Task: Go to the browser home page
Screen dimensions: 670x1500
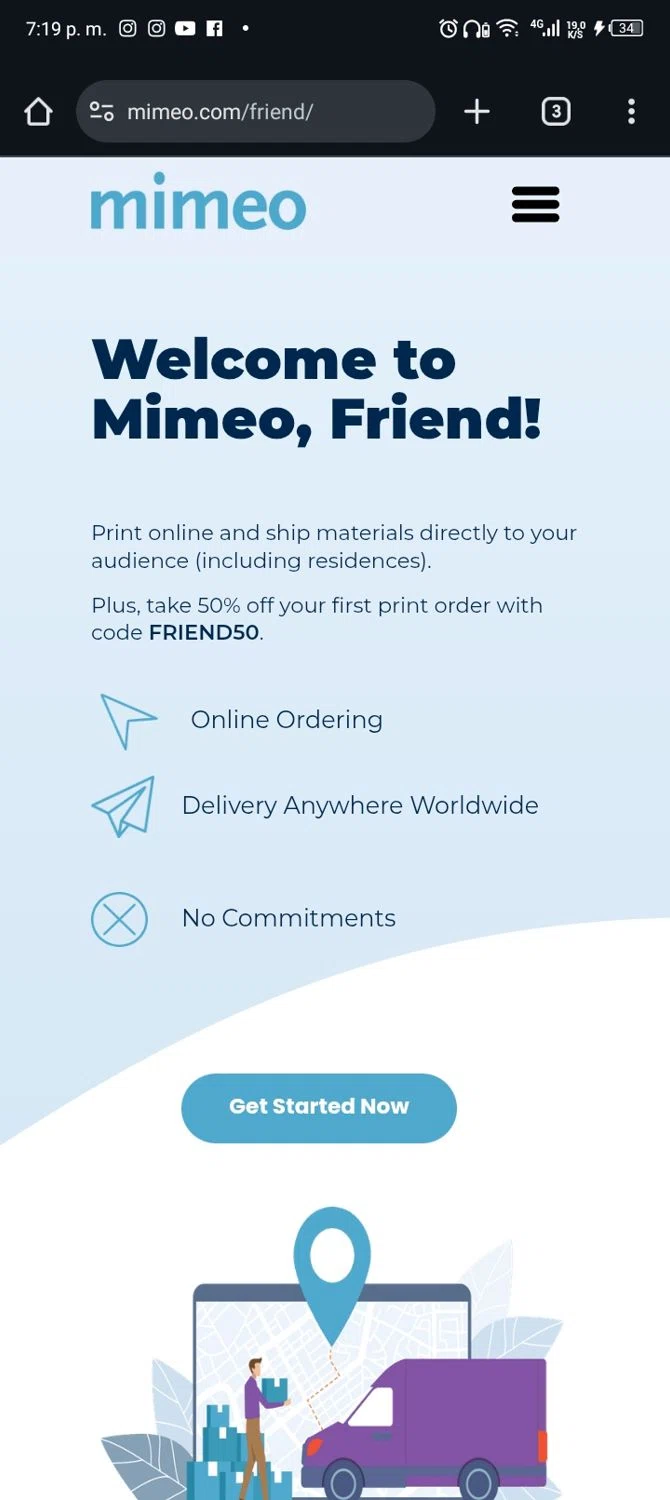Action: pos(38,112)
